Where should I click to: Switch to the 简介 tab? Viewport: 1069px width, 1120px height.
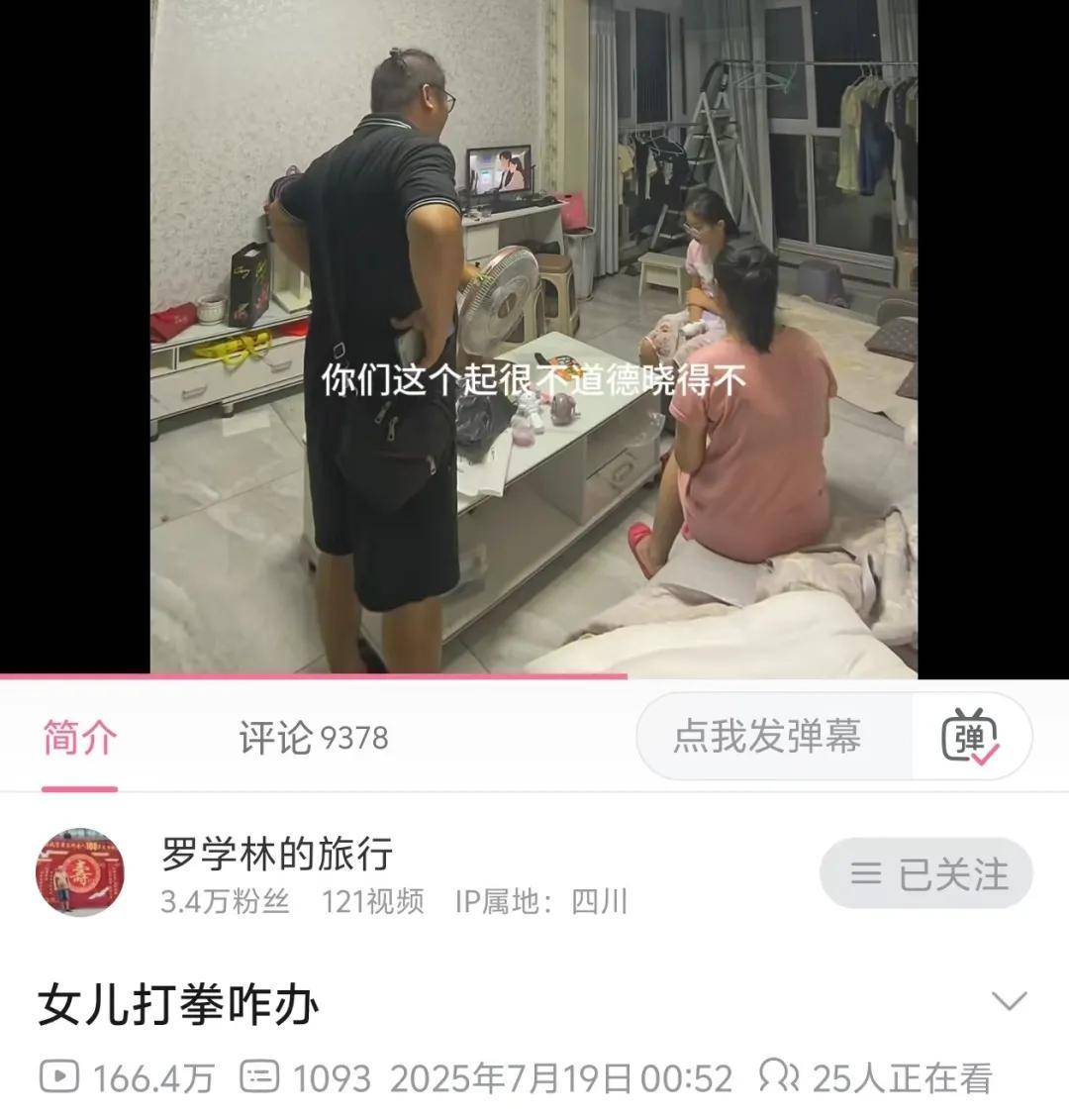click(x=79, y=738)
